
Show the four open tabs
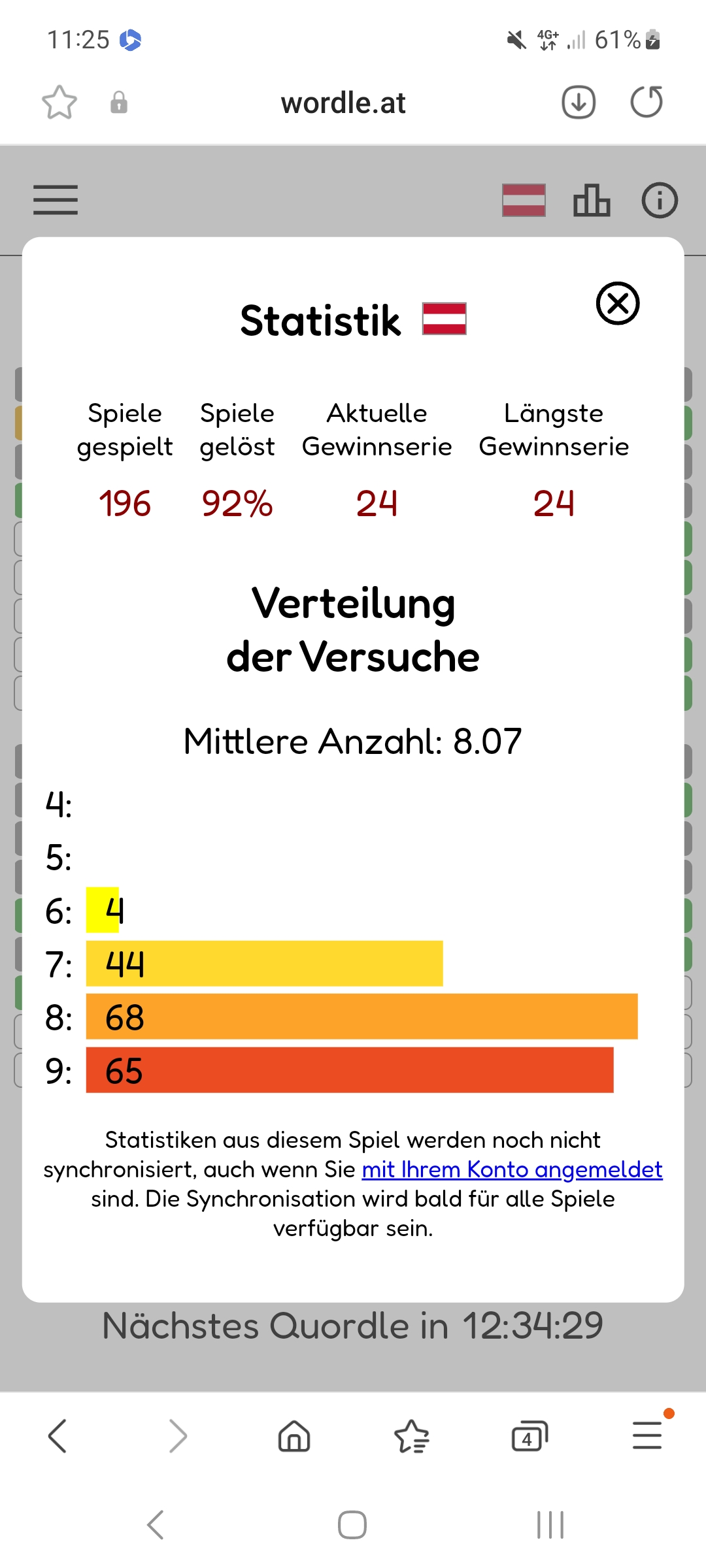[x=529, y=1436]
